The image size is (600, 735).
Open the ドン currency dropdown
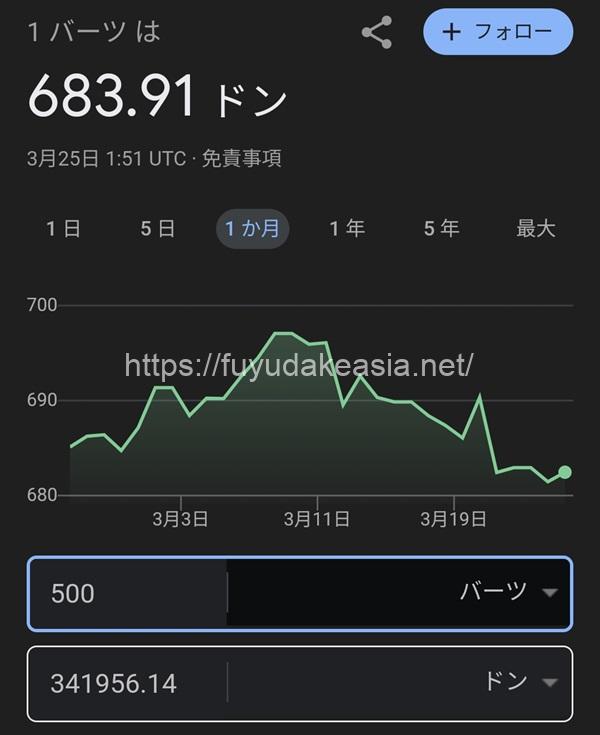520,683
